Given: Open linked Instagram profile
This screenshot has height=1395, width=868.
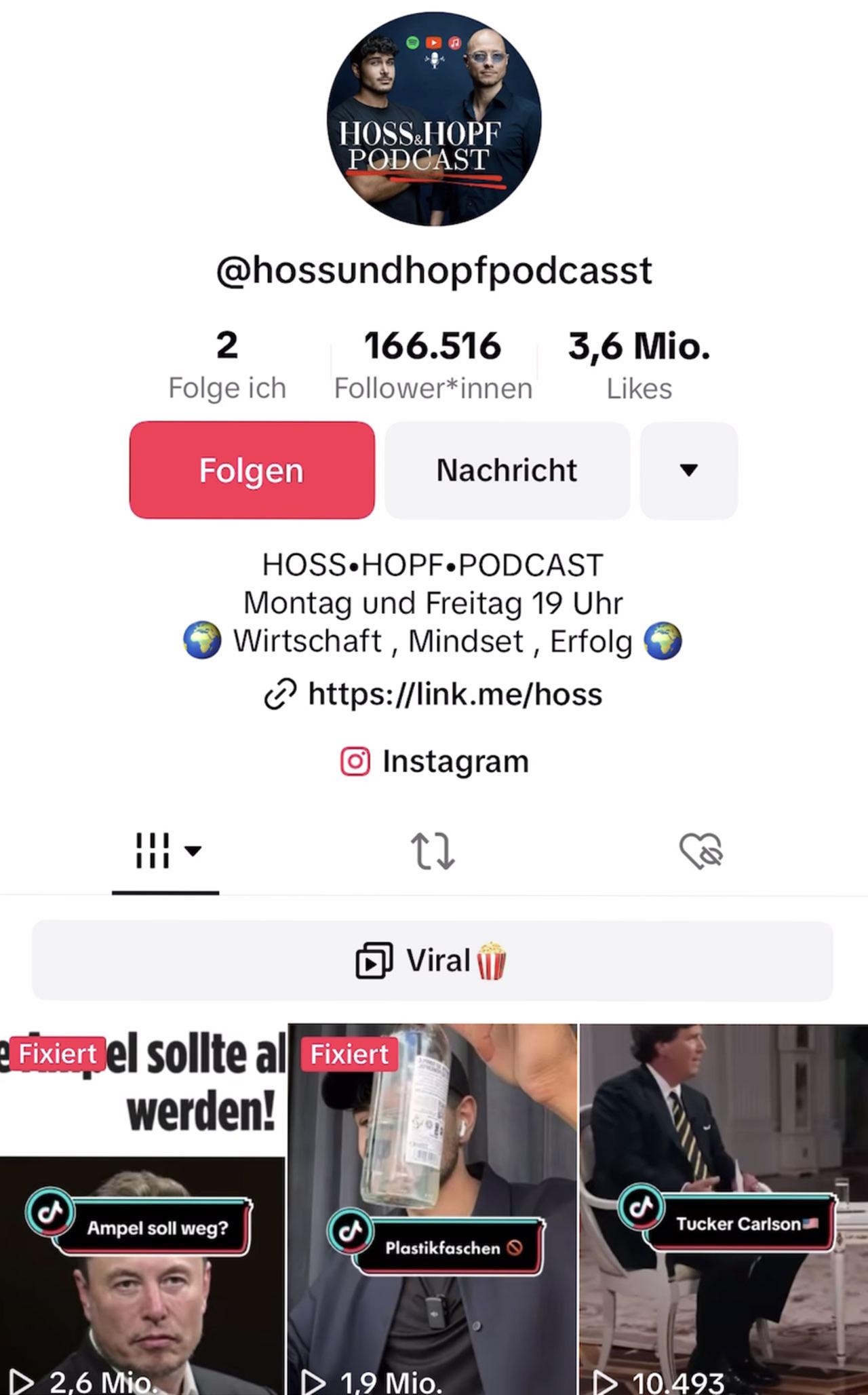Looking at the screenshot, I should [x=434, y=761].
